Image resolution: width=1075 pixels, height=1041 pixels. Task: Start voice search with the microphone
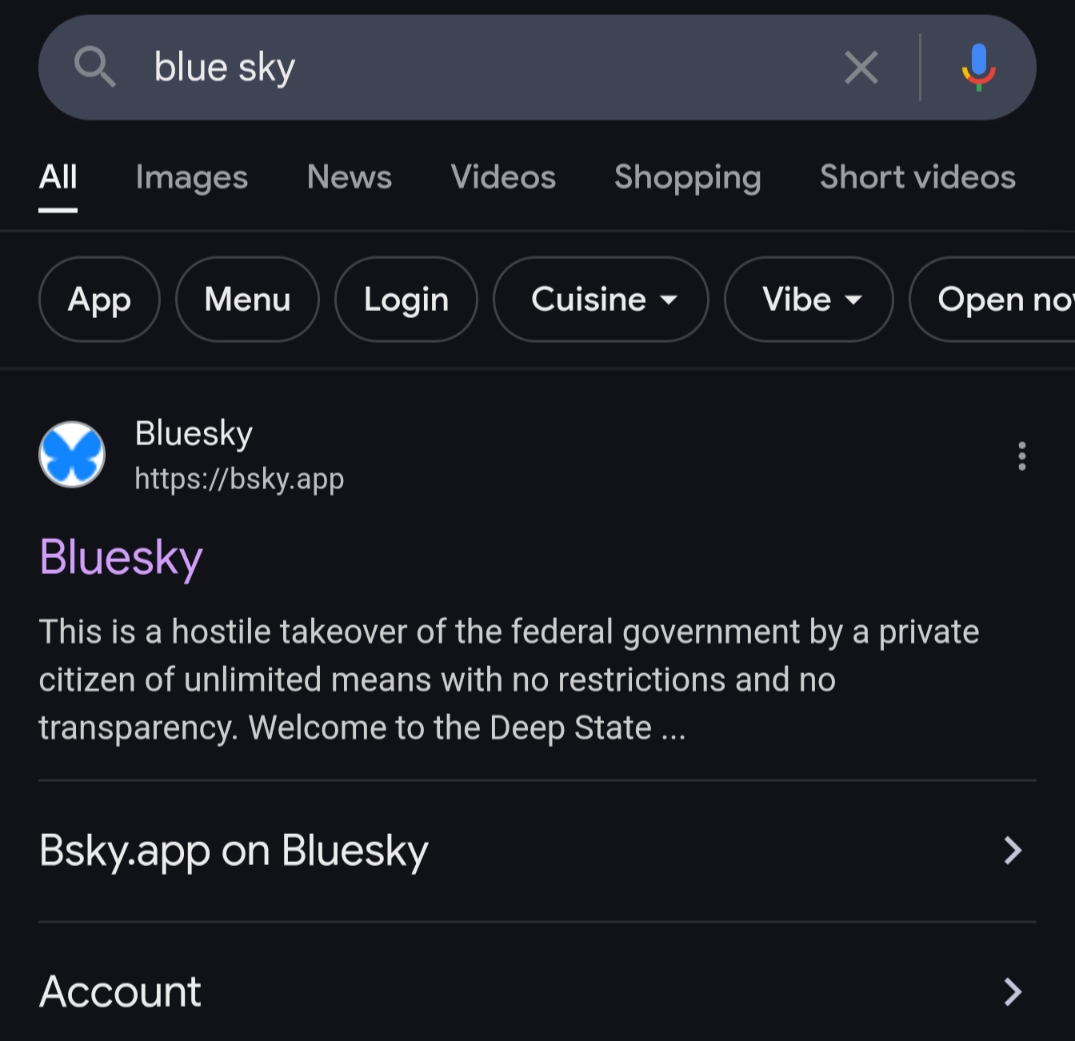click(x=978, y=68)
